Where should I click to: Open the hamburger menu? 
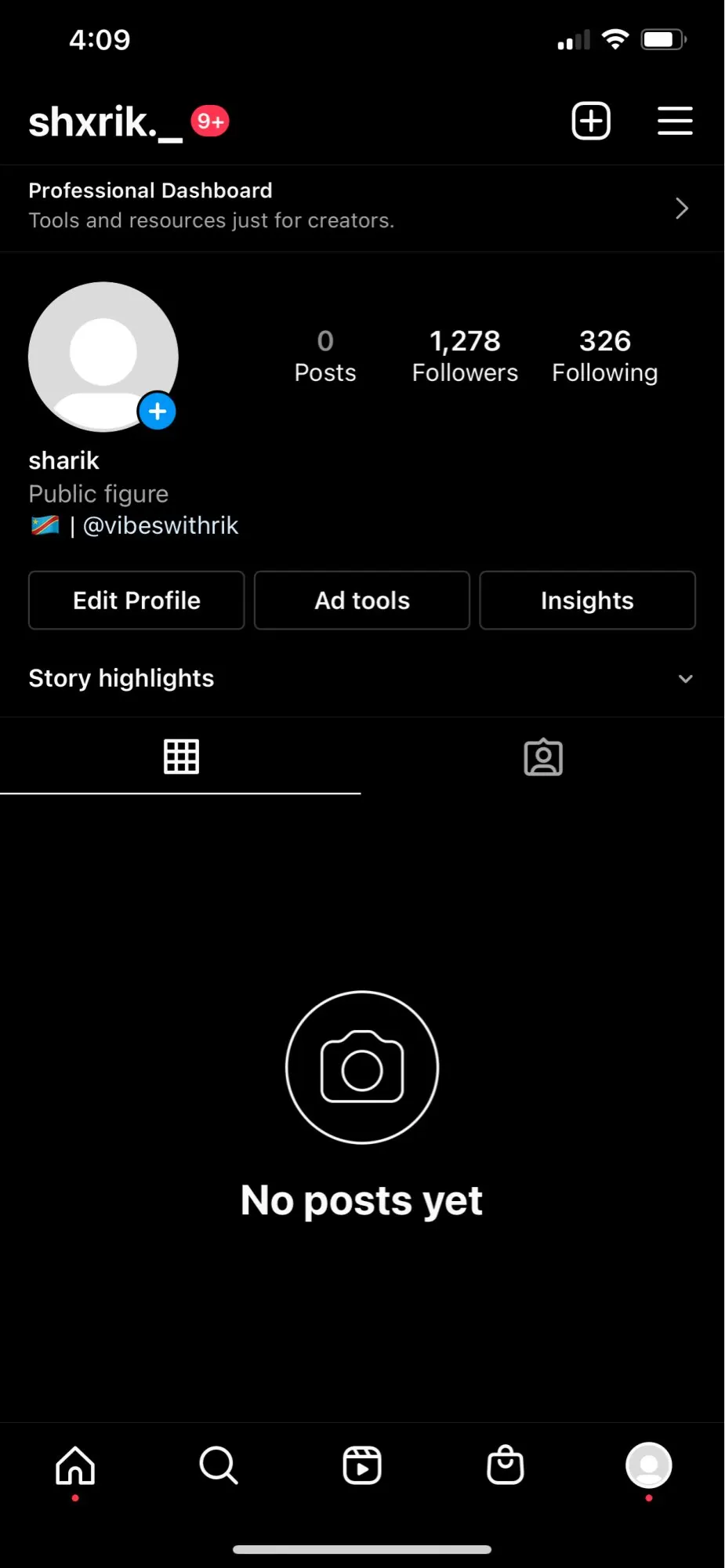tap(674, 121)
